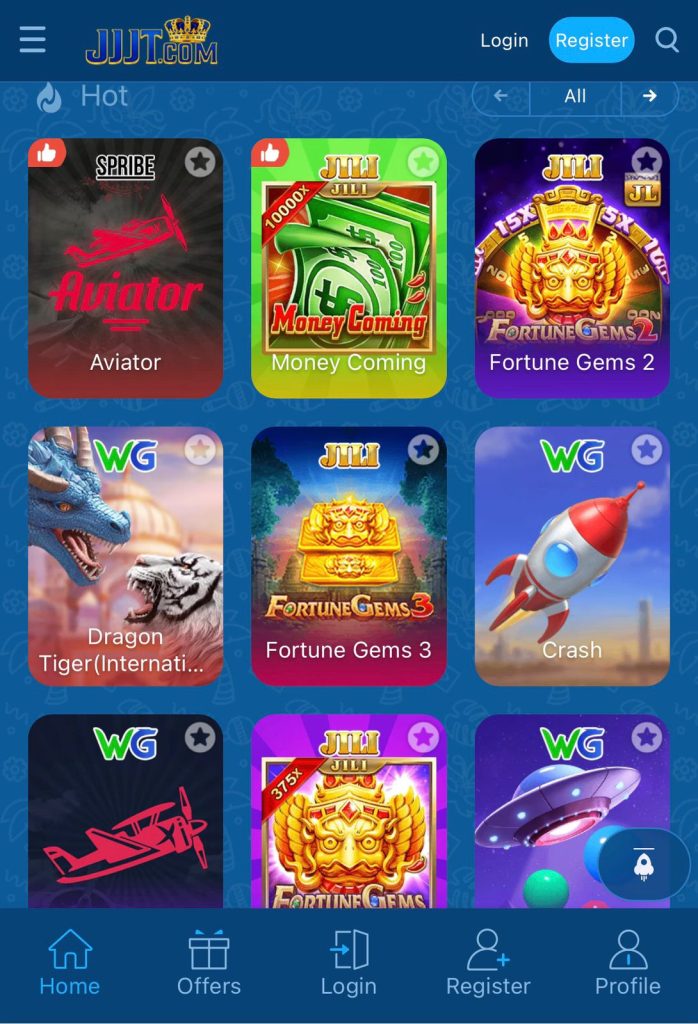This screenshot has height=1024, width=698.
Task: Open the search icon
Action: [x=667, y=40]
